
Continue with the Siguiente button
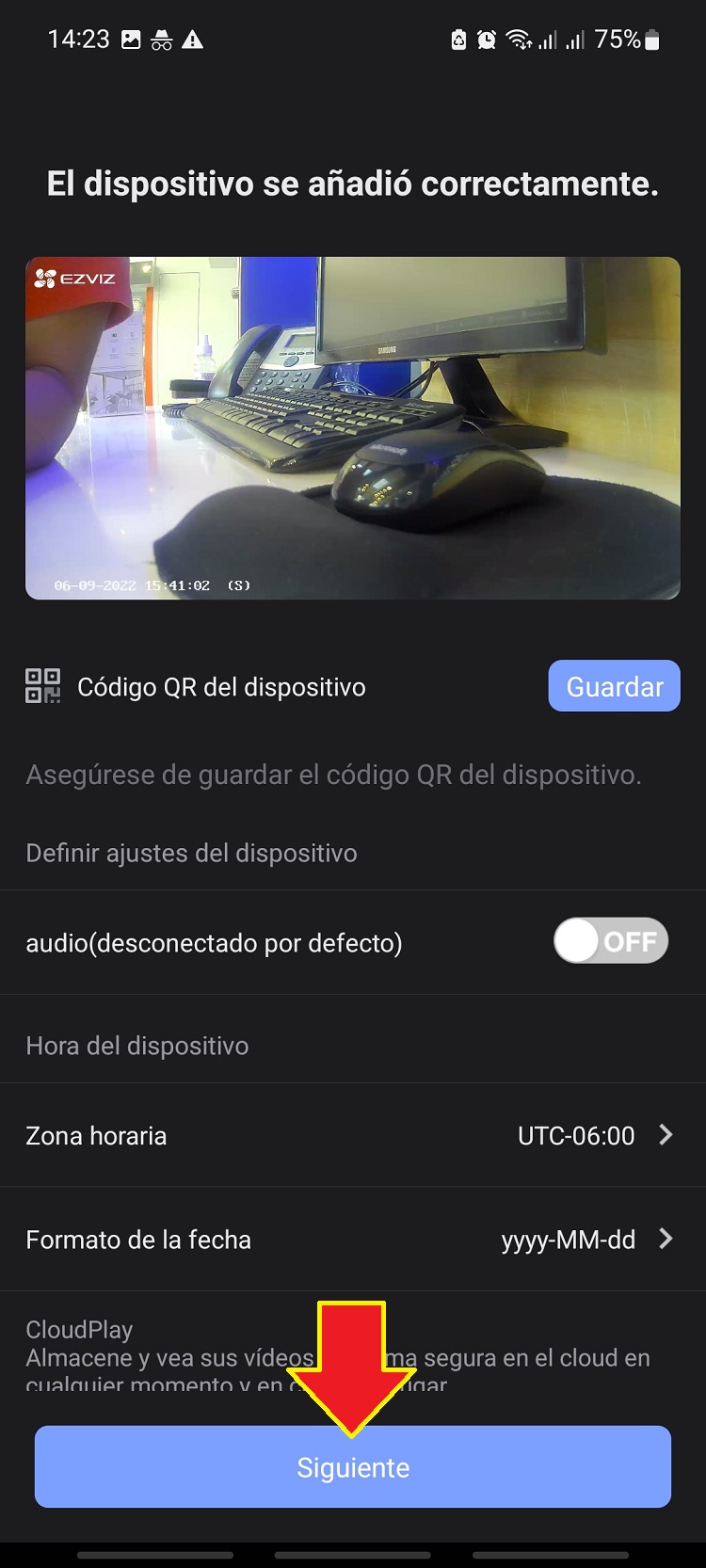[x=353, y=1467]
